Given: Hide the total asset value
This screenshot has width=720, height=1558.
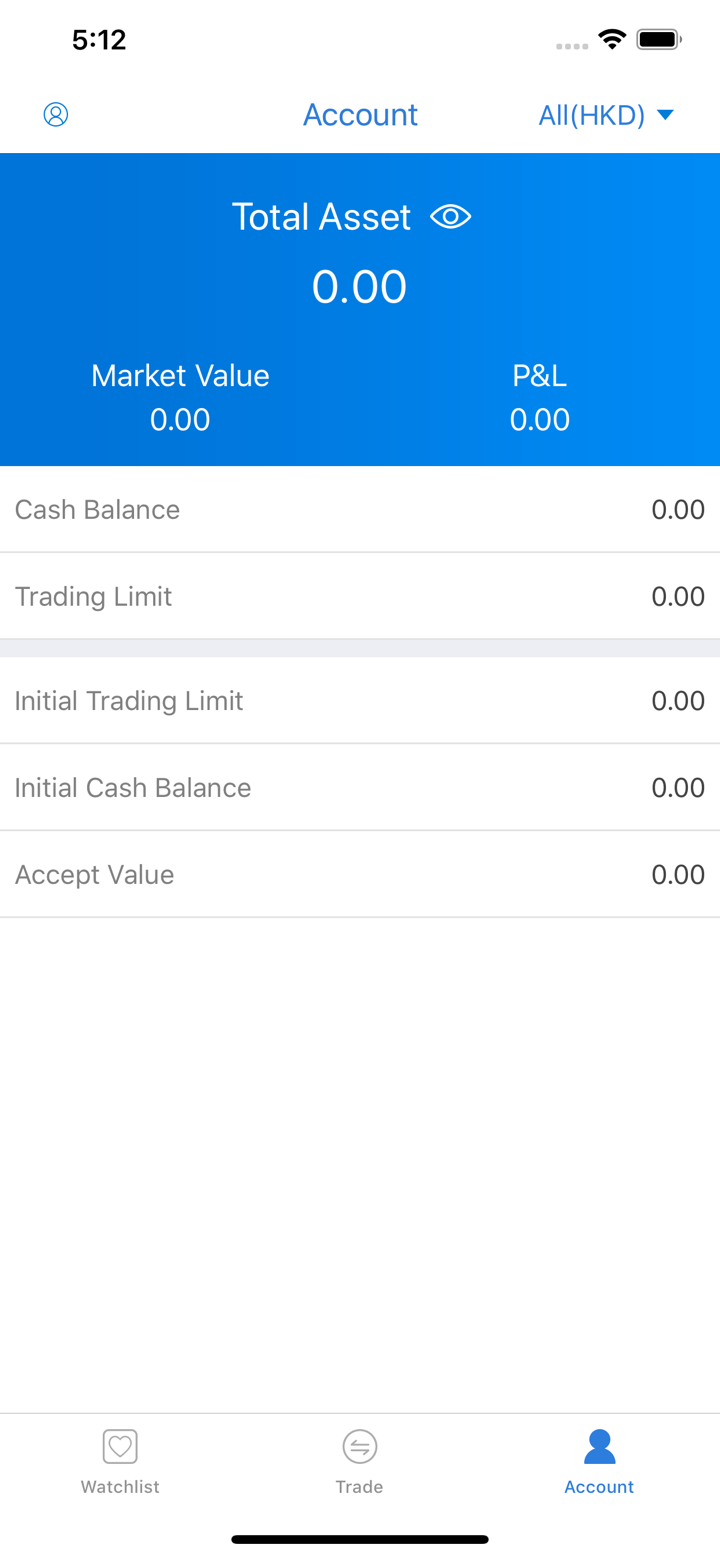Looking at the screenshot, I should coord(450,217).
